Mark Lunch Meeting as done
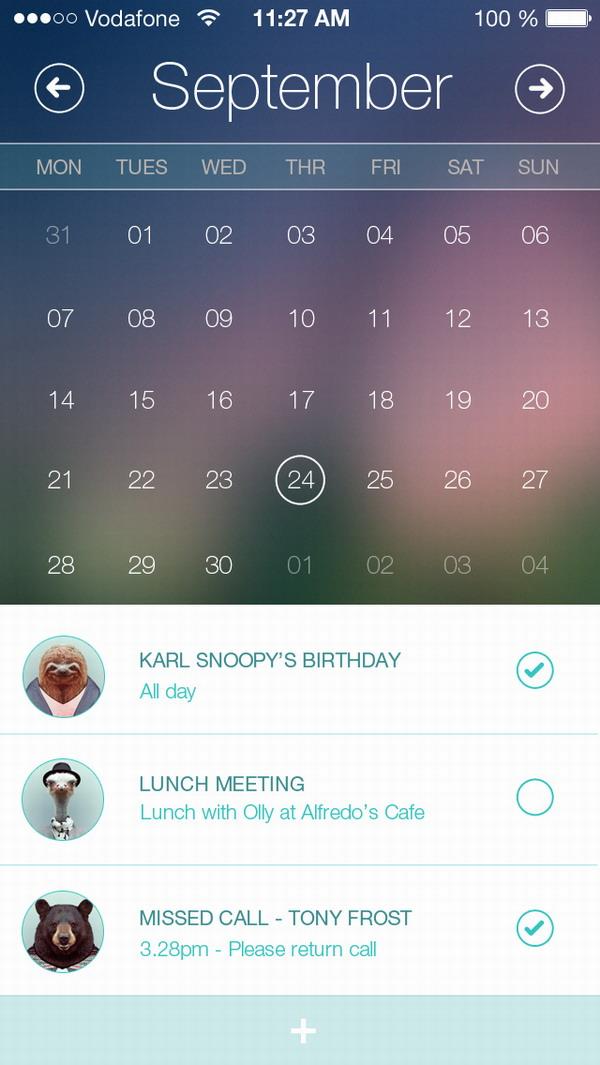The image size is (600, 1065). 535,797
